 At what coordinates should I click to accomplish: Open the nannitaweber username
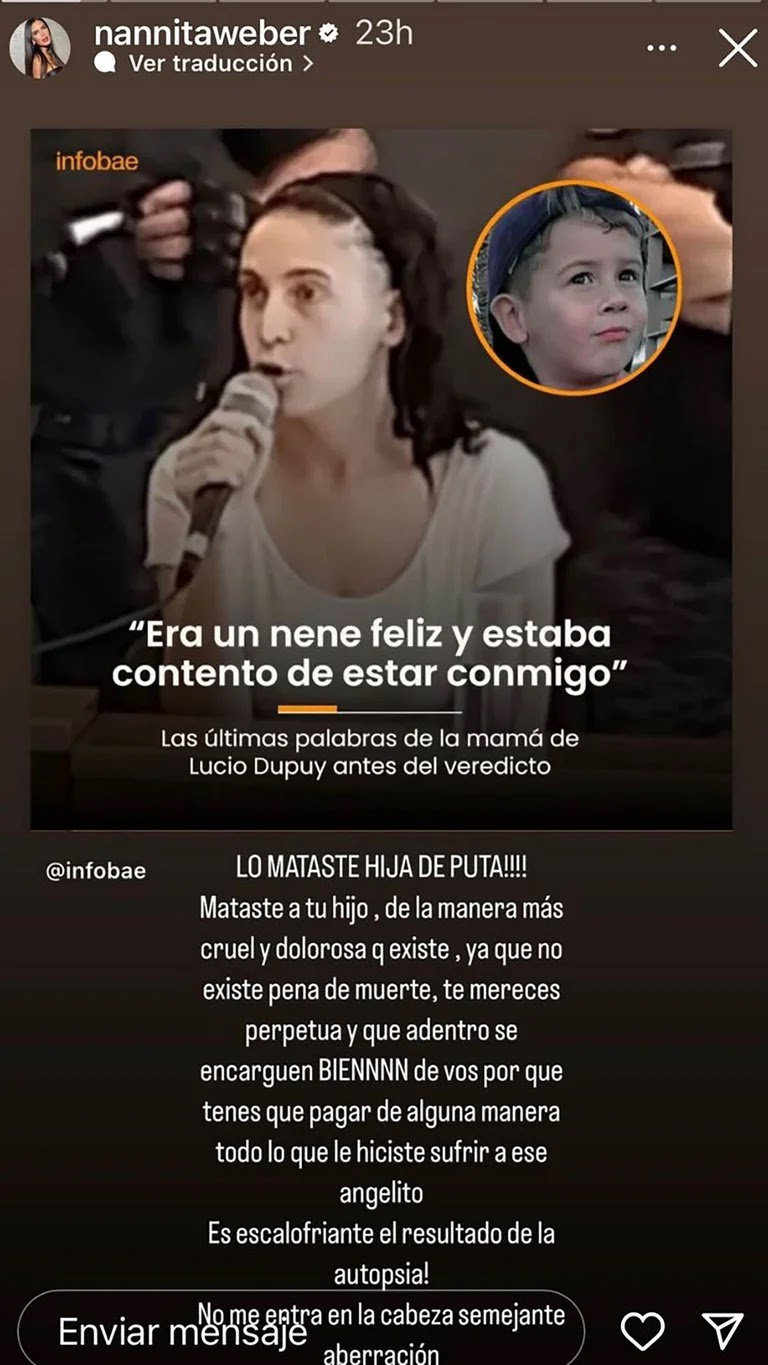tap(202, 33)
